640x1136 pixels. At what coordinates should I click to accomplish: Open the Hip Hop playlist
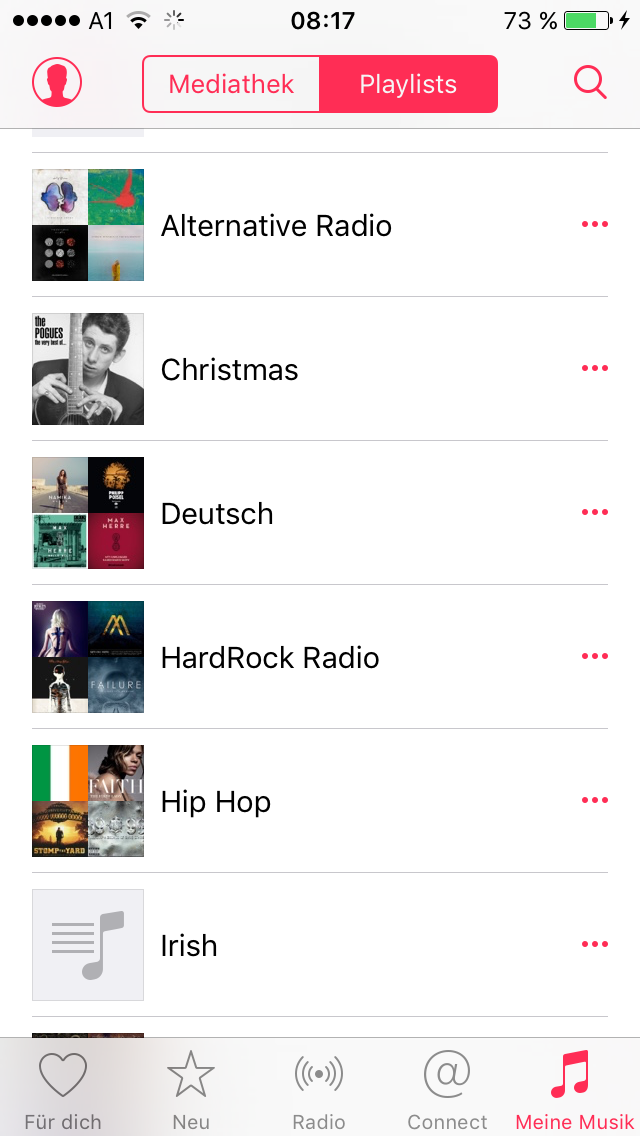216,802
